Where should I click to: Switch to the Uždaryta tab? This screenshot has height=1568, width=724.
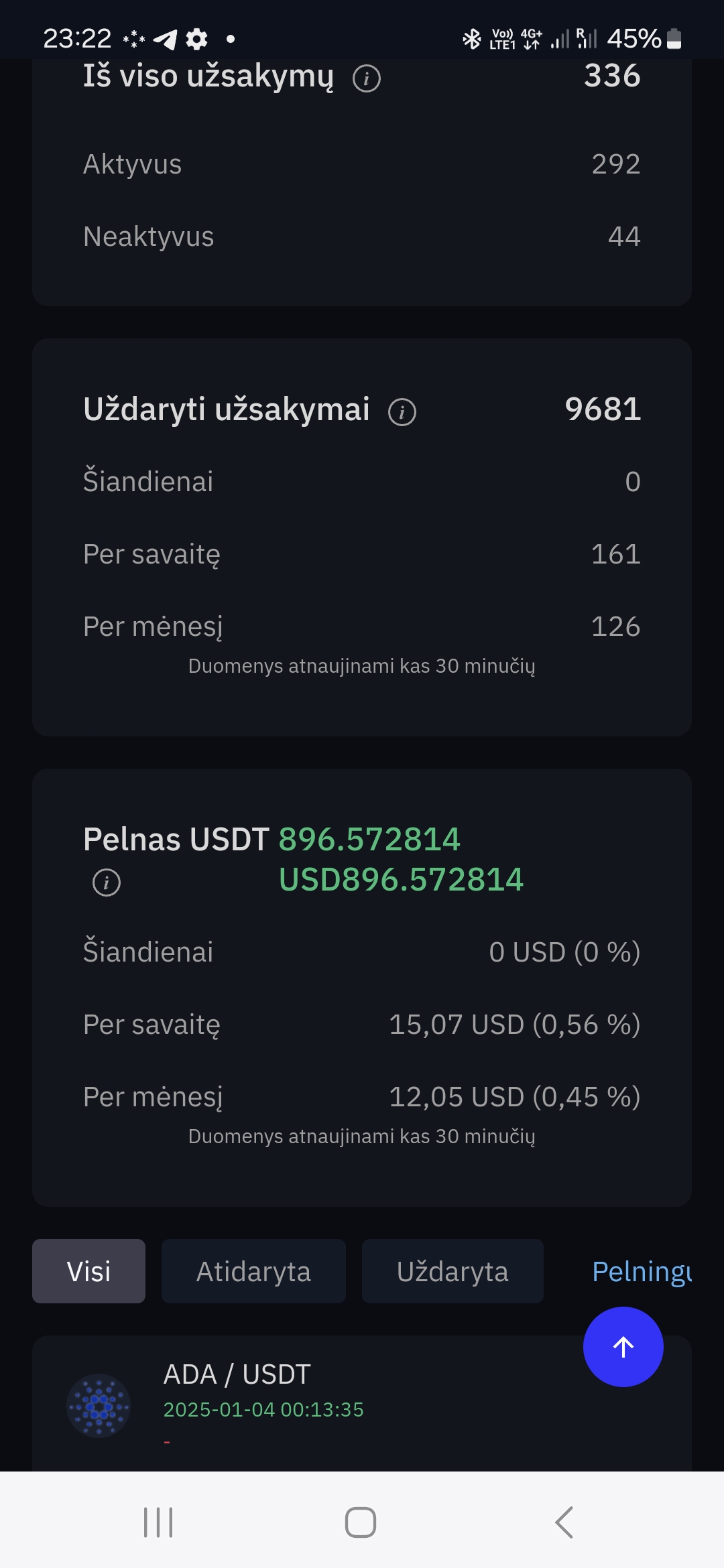(452, 1271)
